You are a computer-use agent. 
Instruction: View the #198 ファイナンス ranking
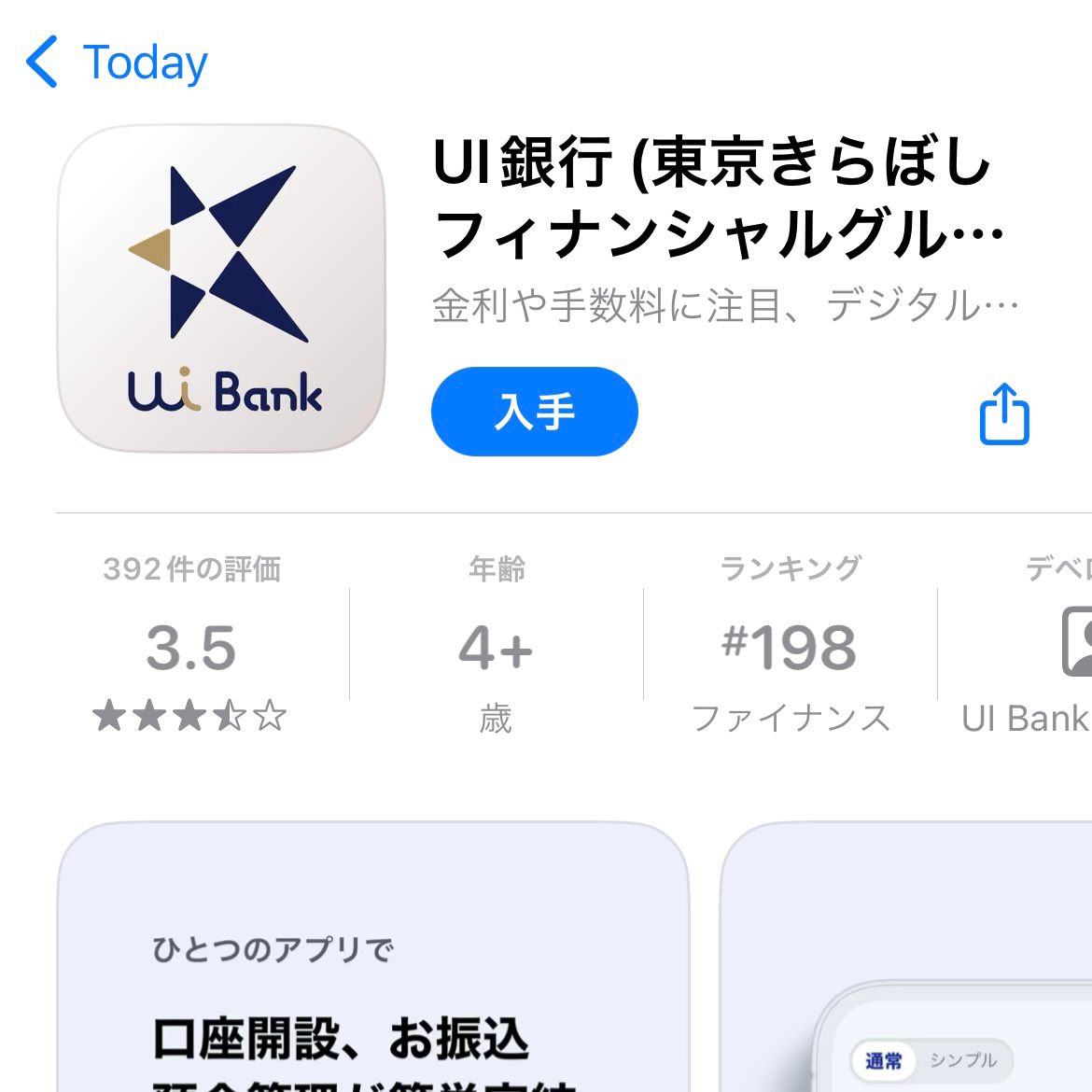point(790,647)
